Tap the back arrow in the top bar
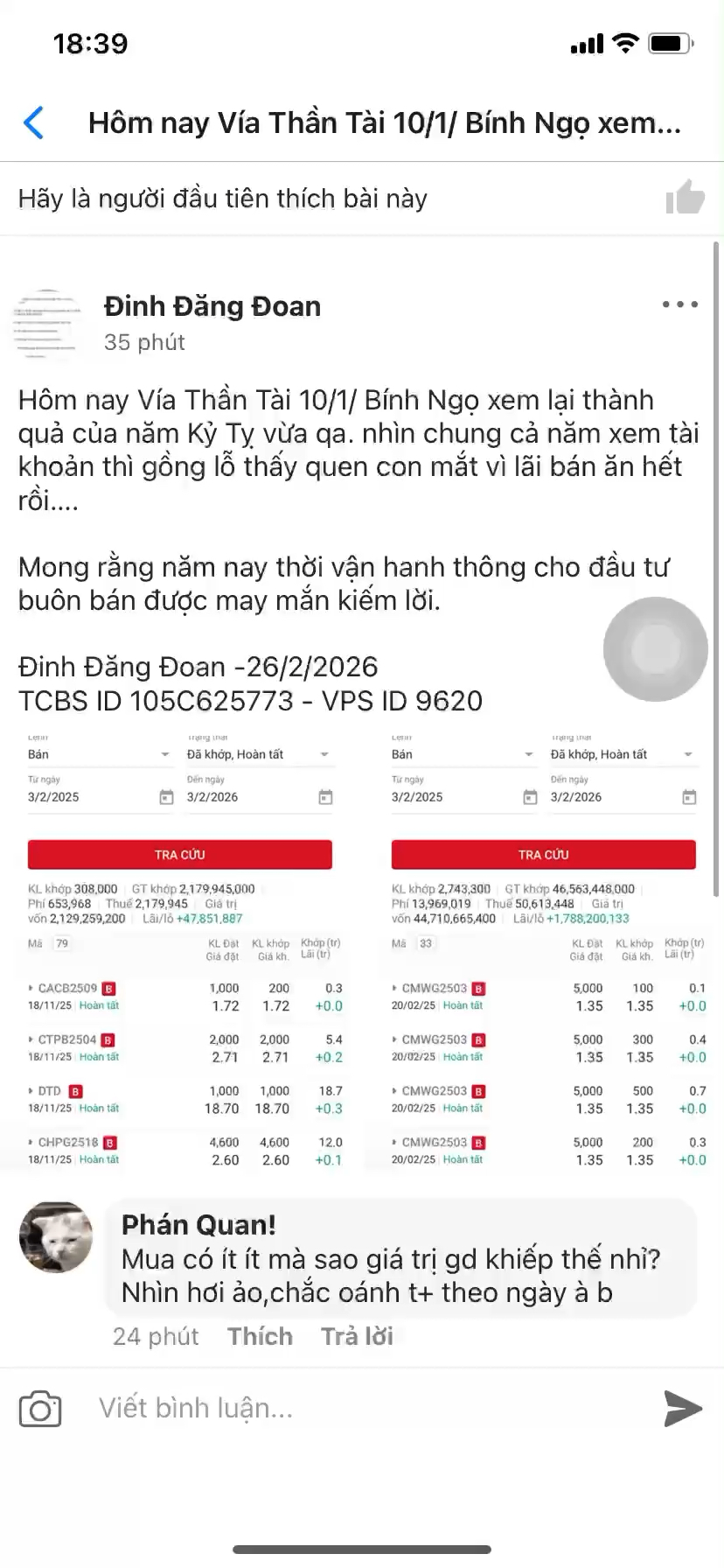 [33, 123]
